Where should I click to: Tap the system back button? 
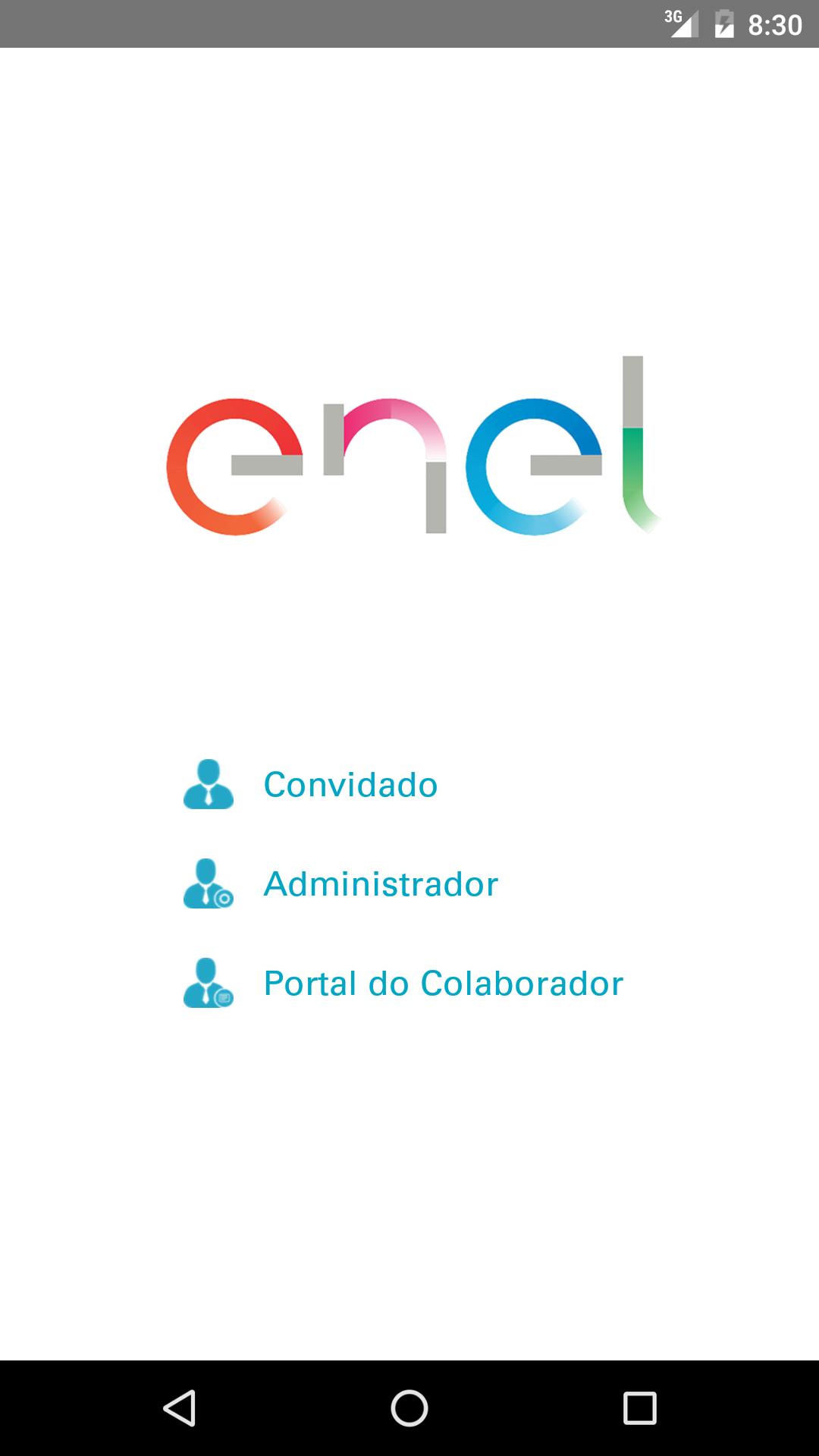point(180,1408)
